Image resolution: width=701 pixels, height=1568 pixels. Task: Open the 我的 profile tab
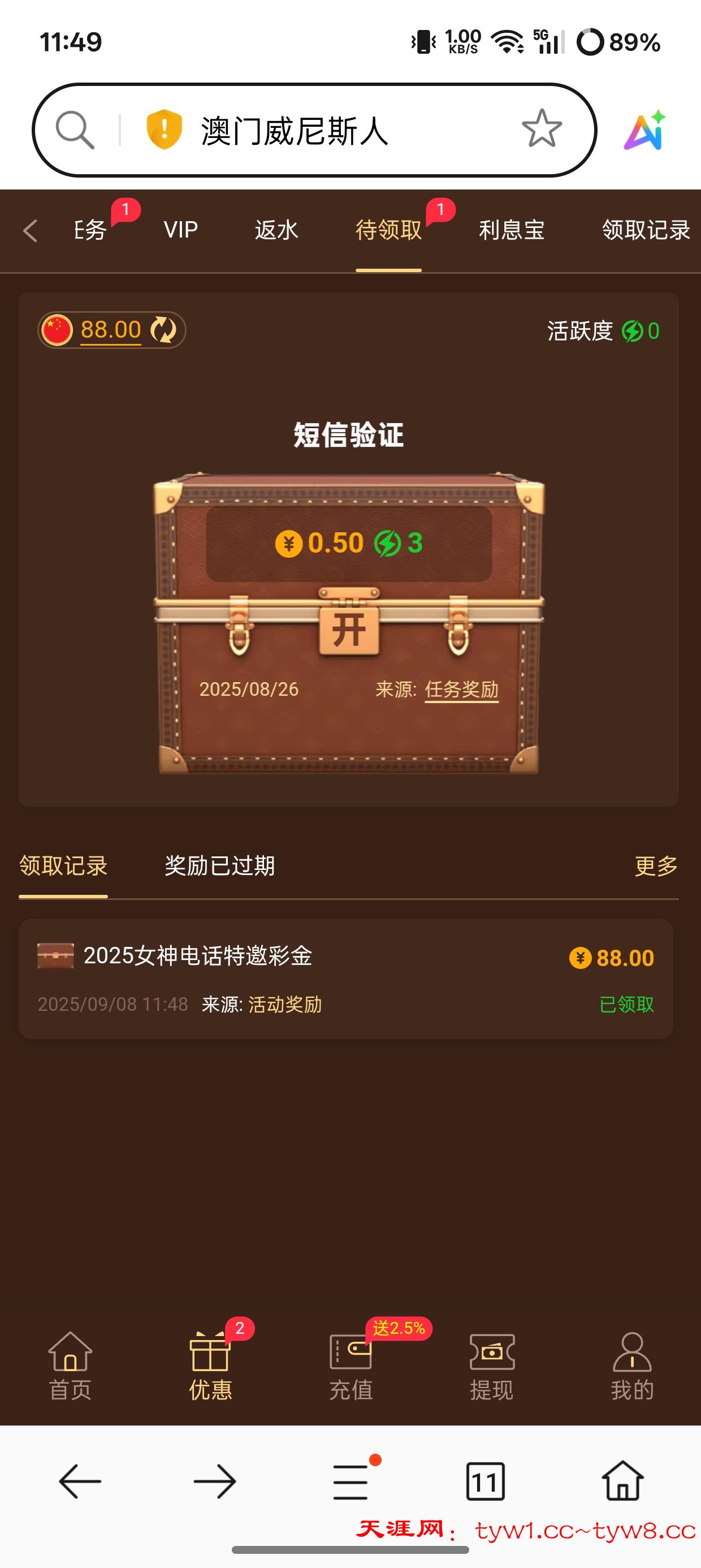point(631,1366)
